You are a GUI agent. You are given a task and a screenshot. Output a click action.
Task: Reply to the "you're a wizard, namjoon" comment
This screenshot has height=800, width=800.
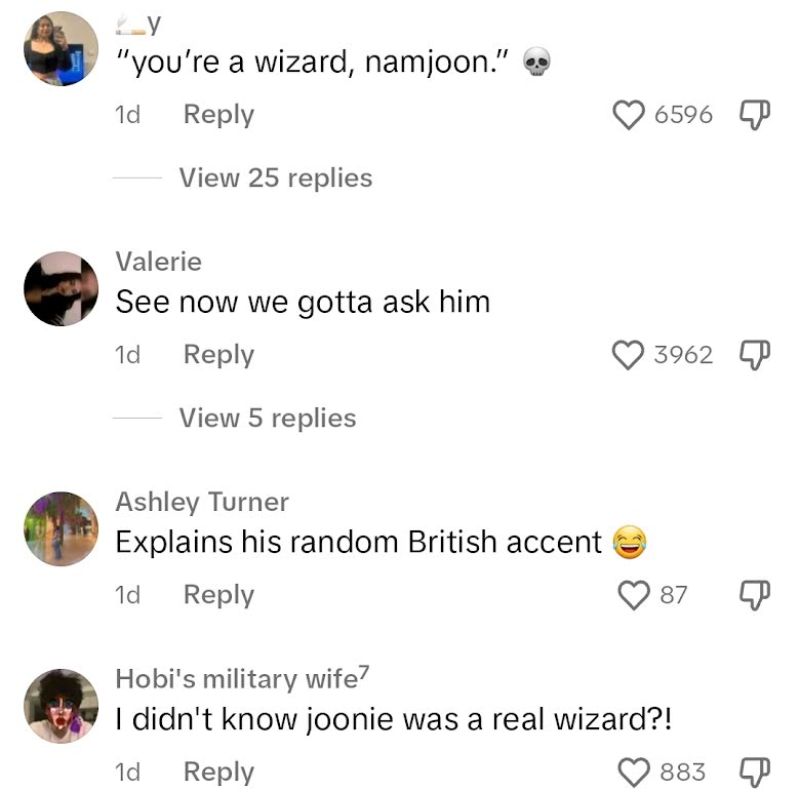coord(218,115)
